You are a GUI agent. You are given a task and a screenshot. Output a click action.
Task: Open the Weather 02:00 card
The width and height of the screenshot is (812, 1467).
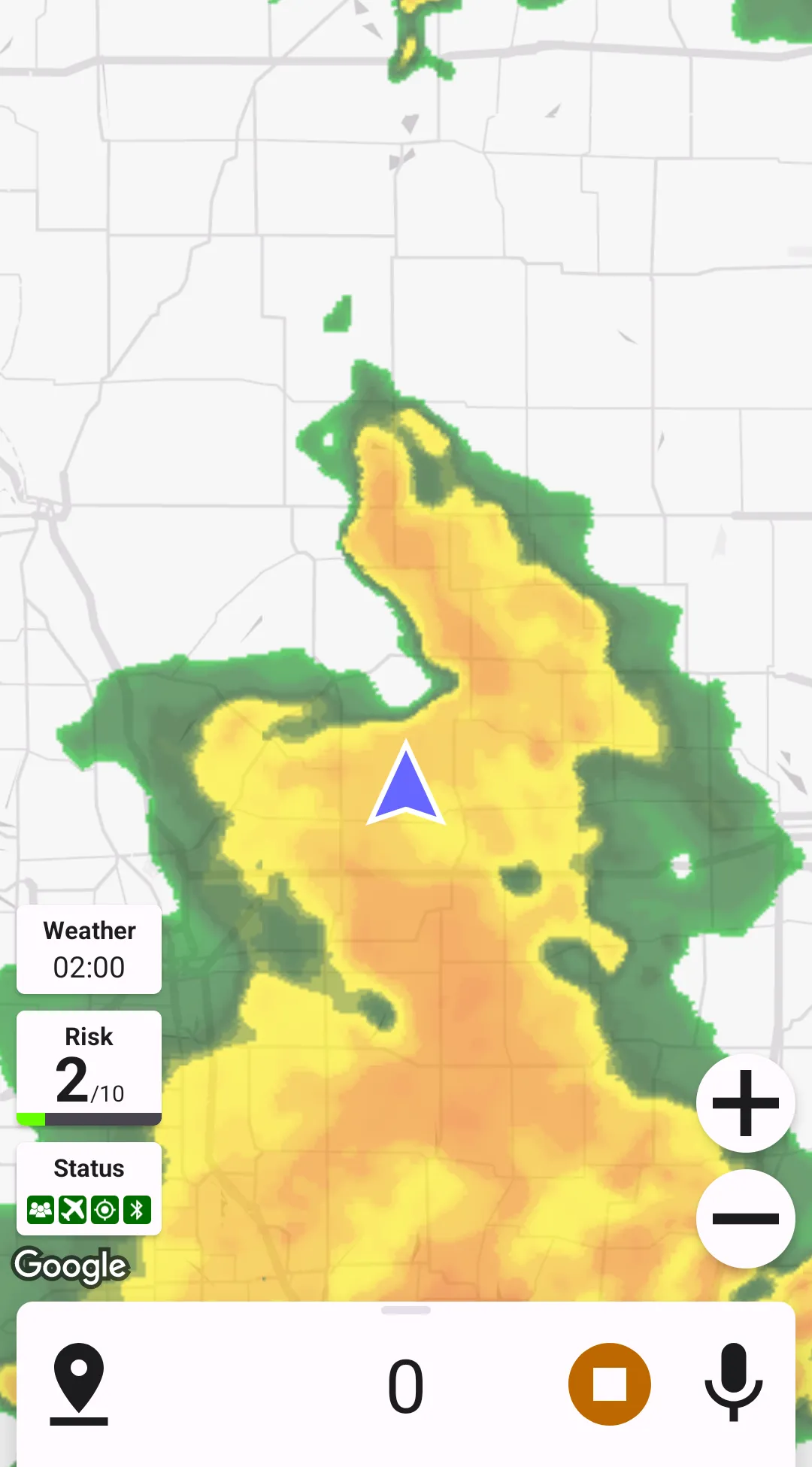(89, 950)
